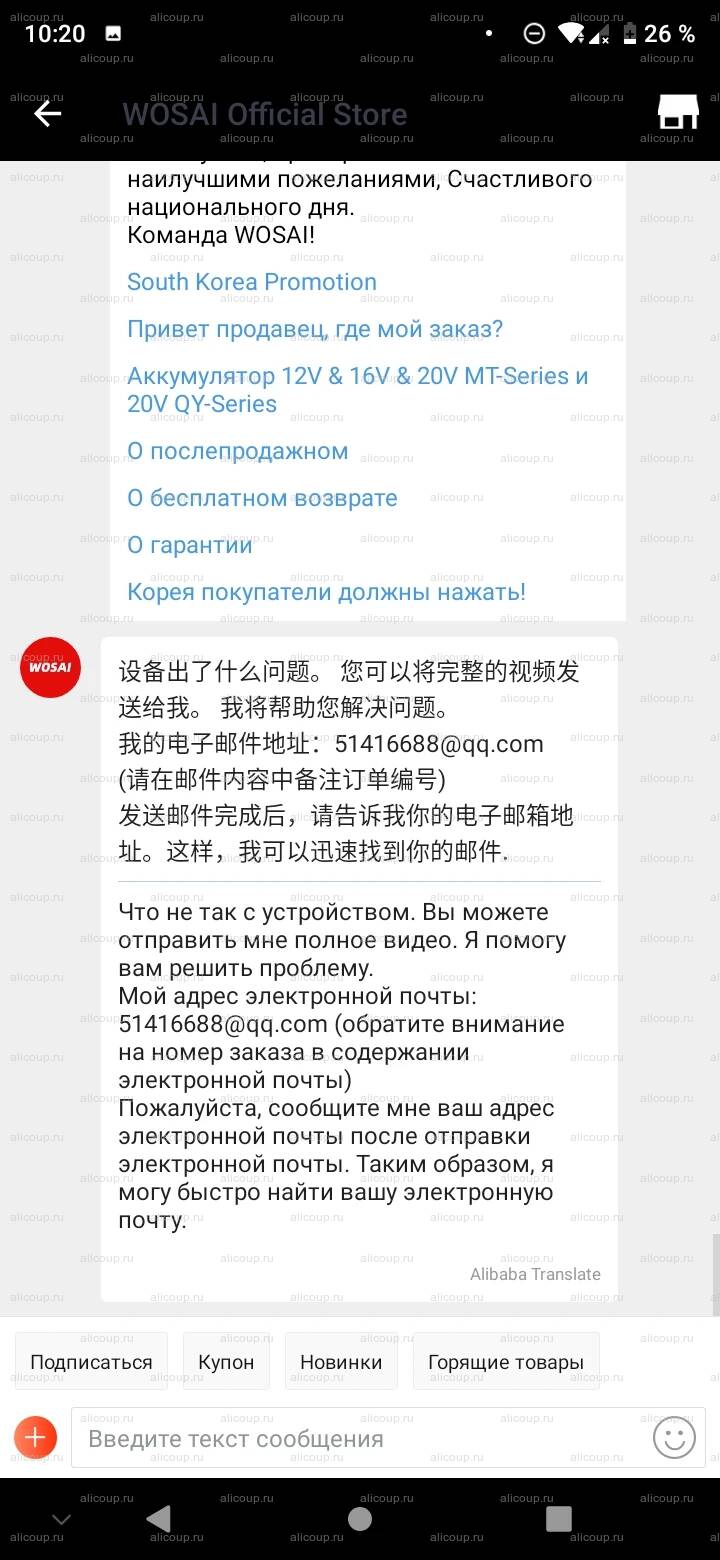Show Новинки items
Image resolution: width=720 pixels, height=1560 pixels.
click(341, 1362)
